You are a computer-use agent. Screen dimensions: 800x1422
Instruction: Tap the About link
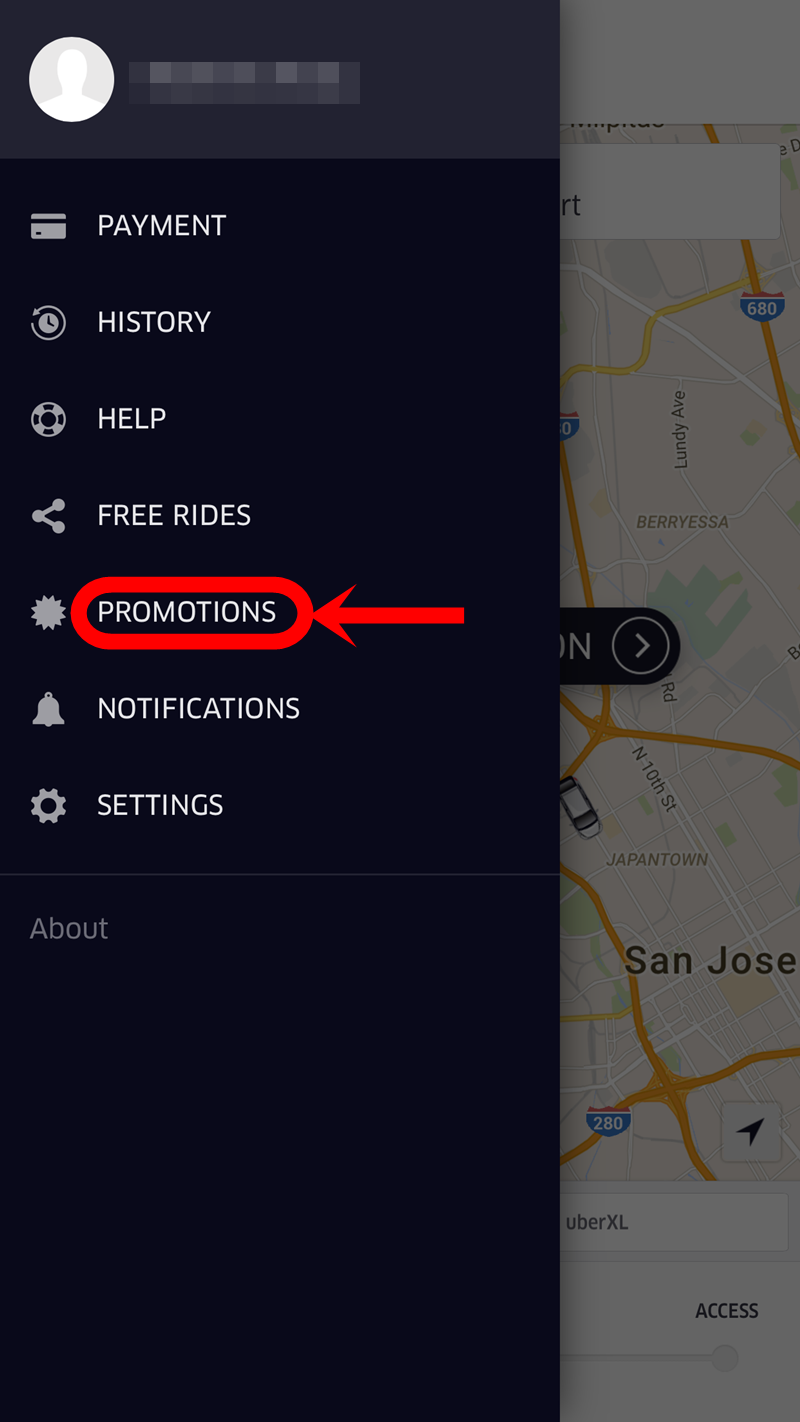click(69, 929)
